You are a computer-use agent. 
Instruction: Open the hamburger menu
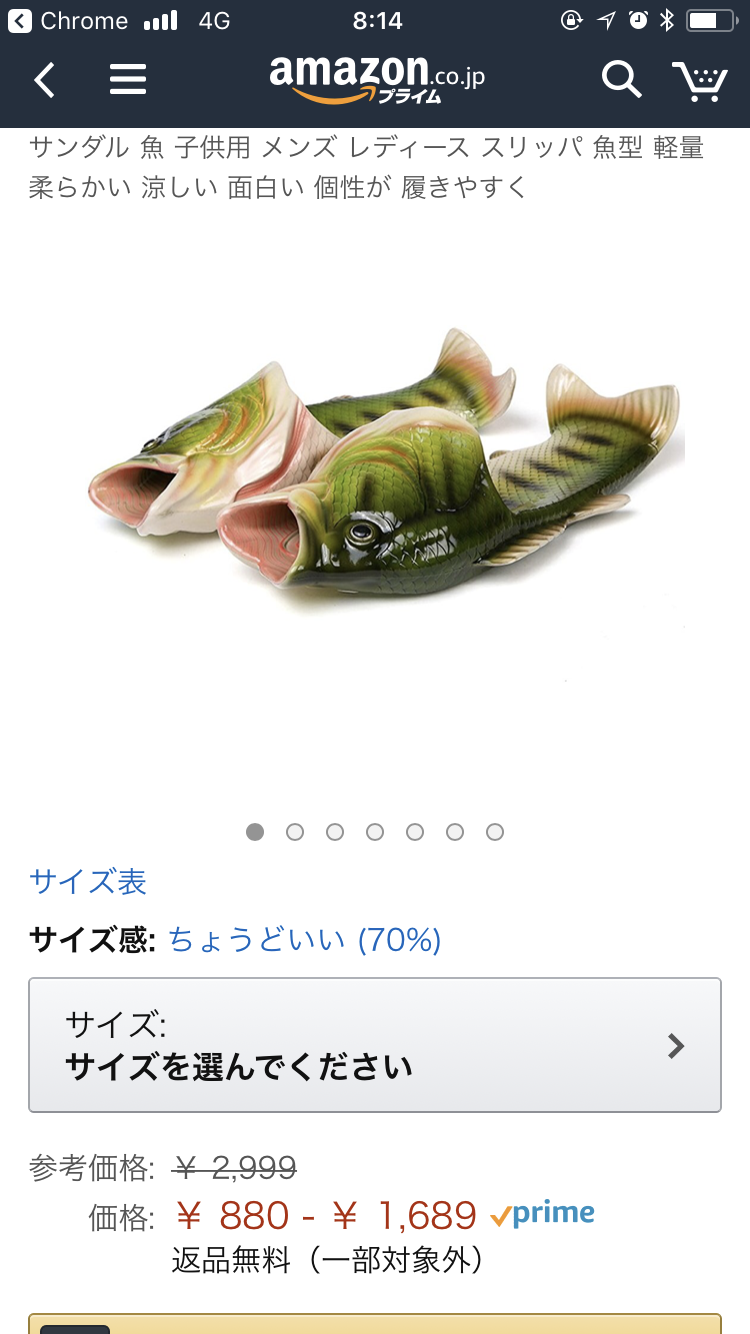[128, 80]
